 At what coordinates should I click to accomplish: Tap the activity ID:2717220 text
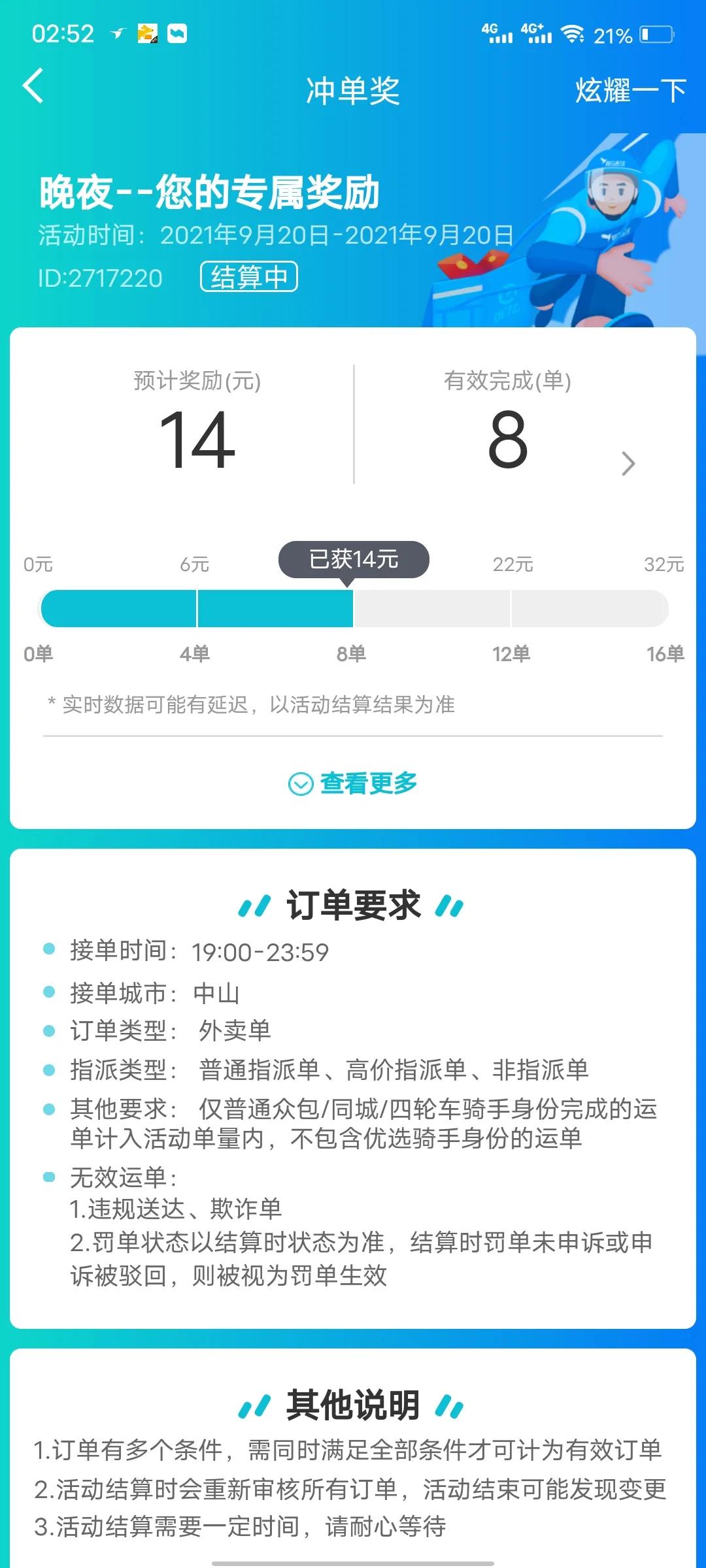pyautogui.click(x=99, y=278)
